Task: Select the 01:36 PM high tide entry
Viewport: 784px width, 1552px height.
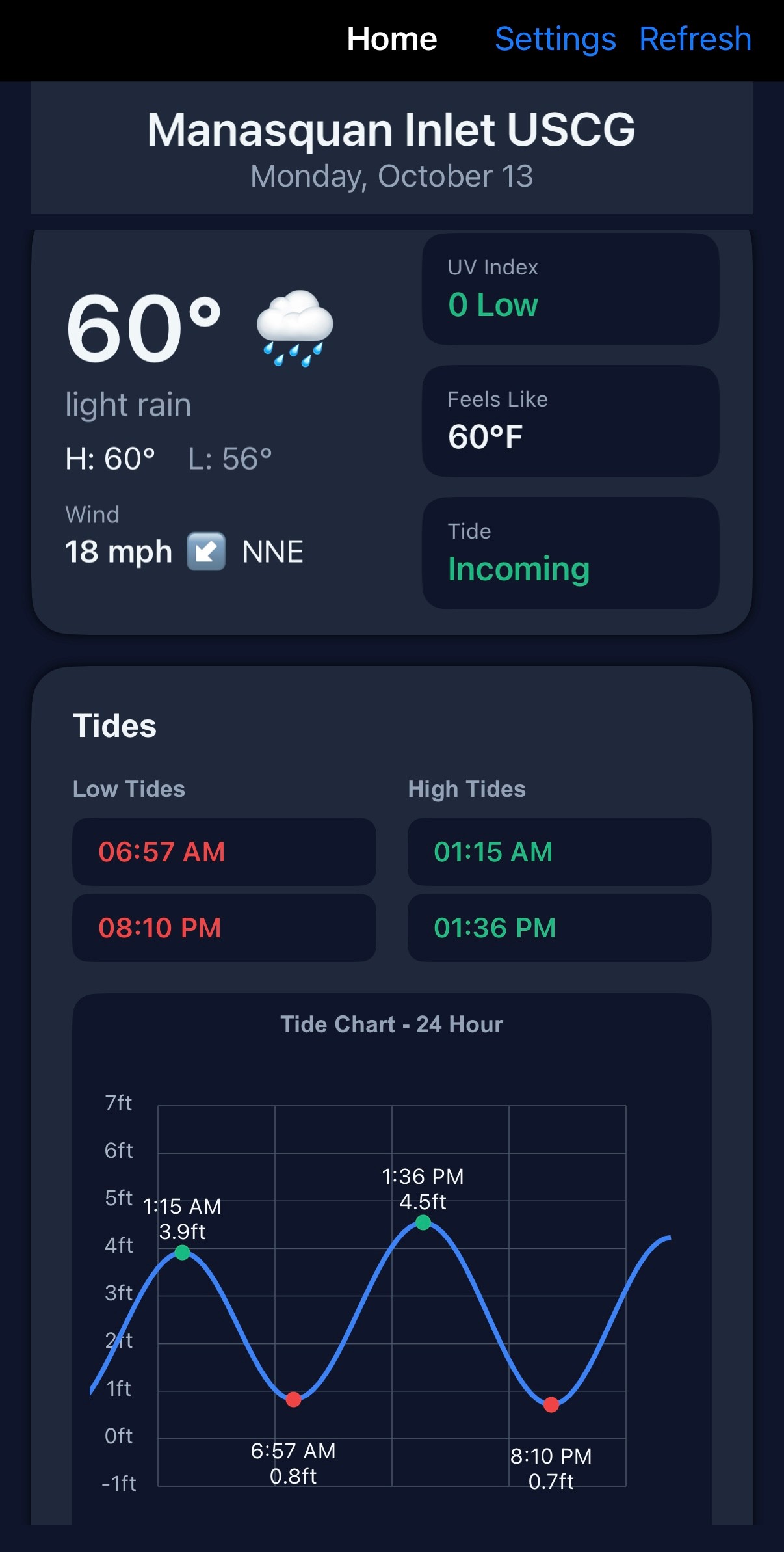Action: [559, 928]
